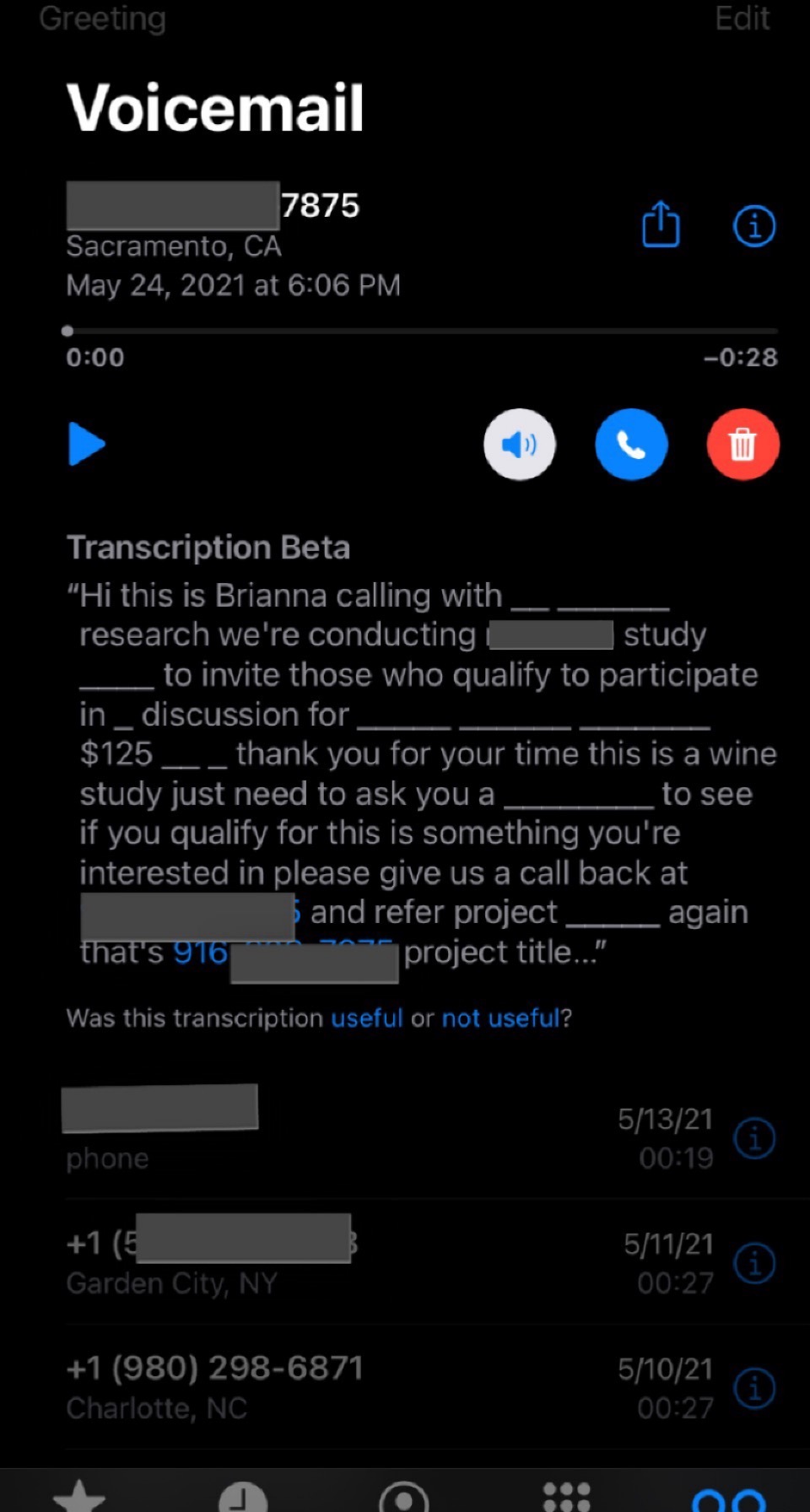Delete this voicemail
This screenshot has width=810, height=1512.
tap(742, 445)
